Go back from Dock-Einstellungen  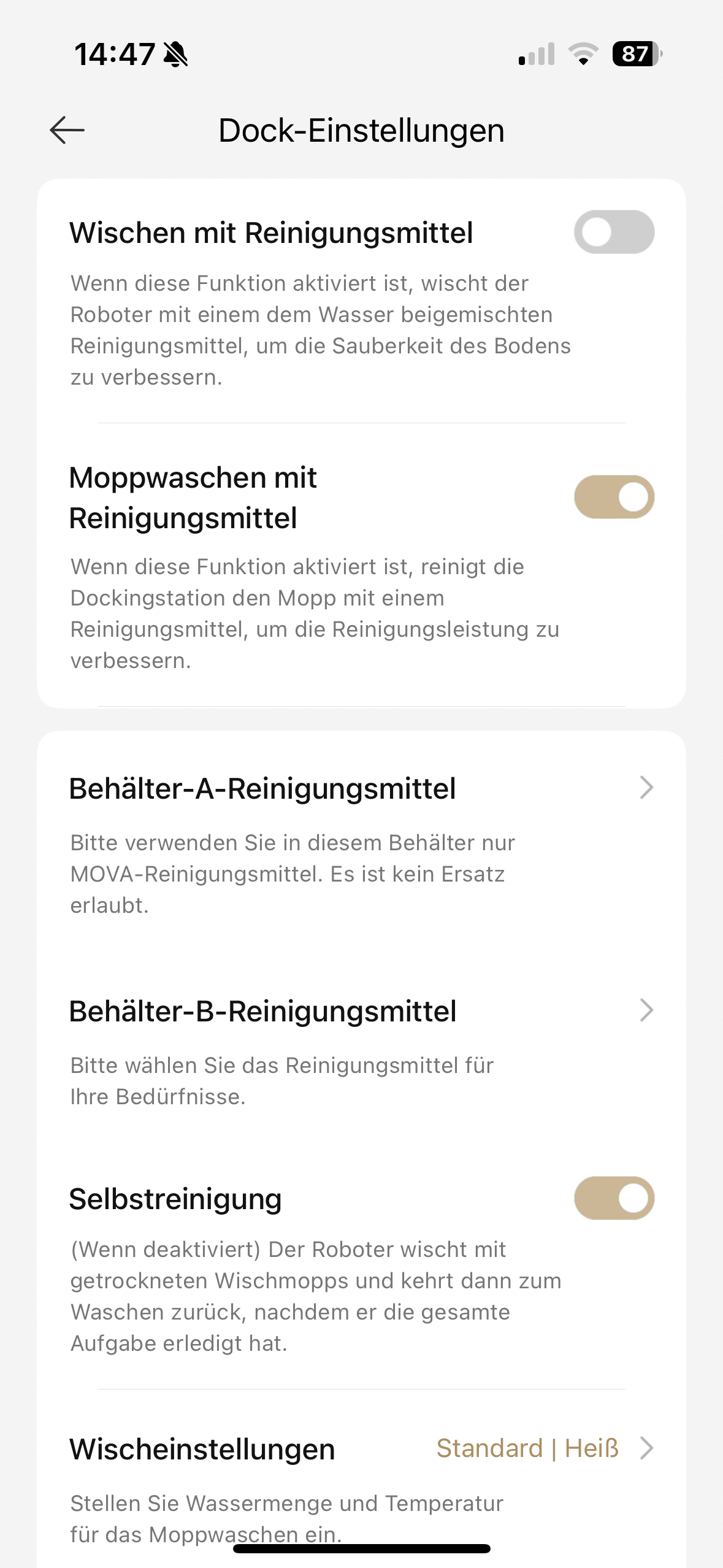pyautogui.click(x=67, y=130)
